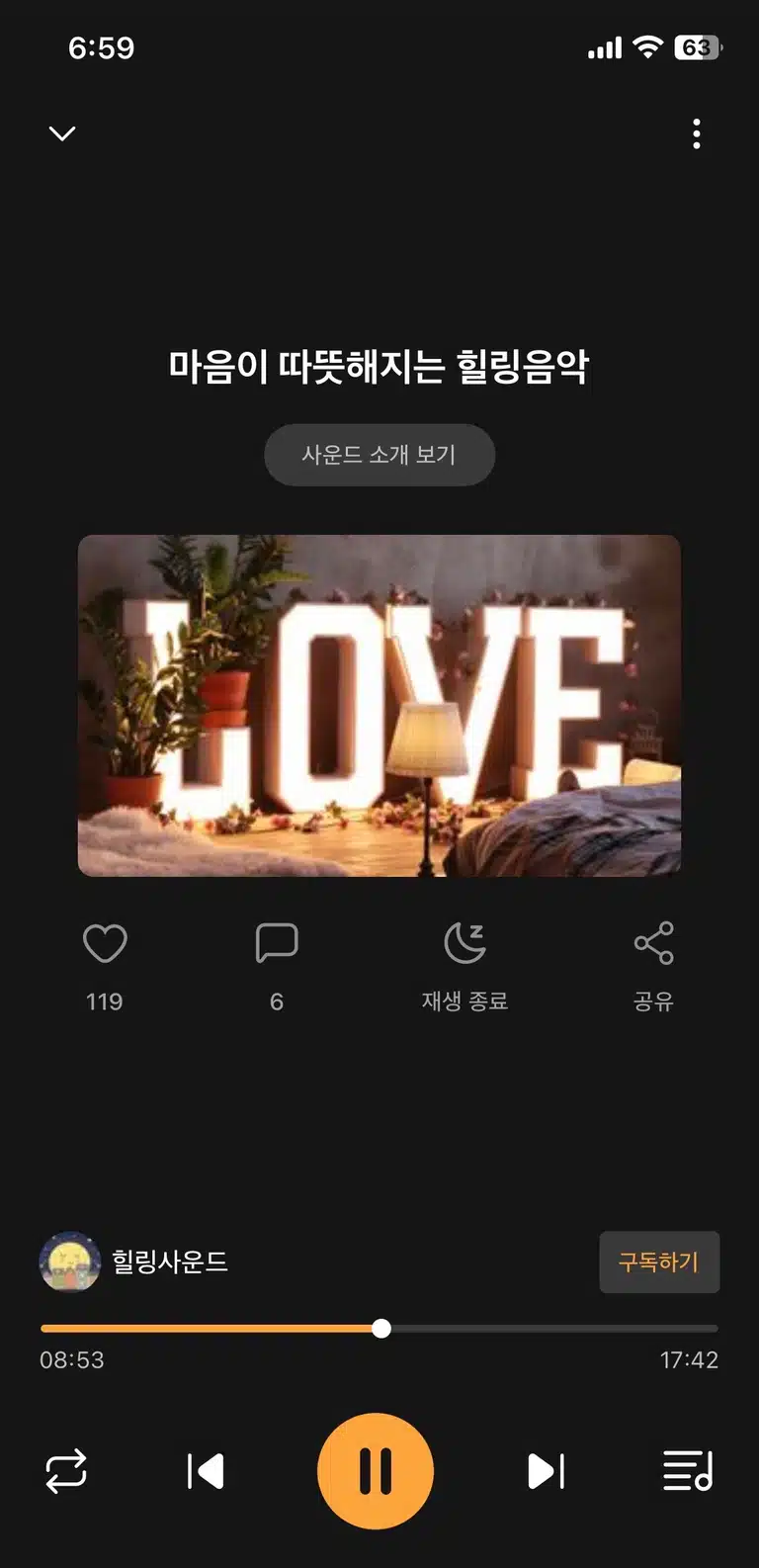Tap the 사운드 소개 보기 button

click(x=379, y=455)
